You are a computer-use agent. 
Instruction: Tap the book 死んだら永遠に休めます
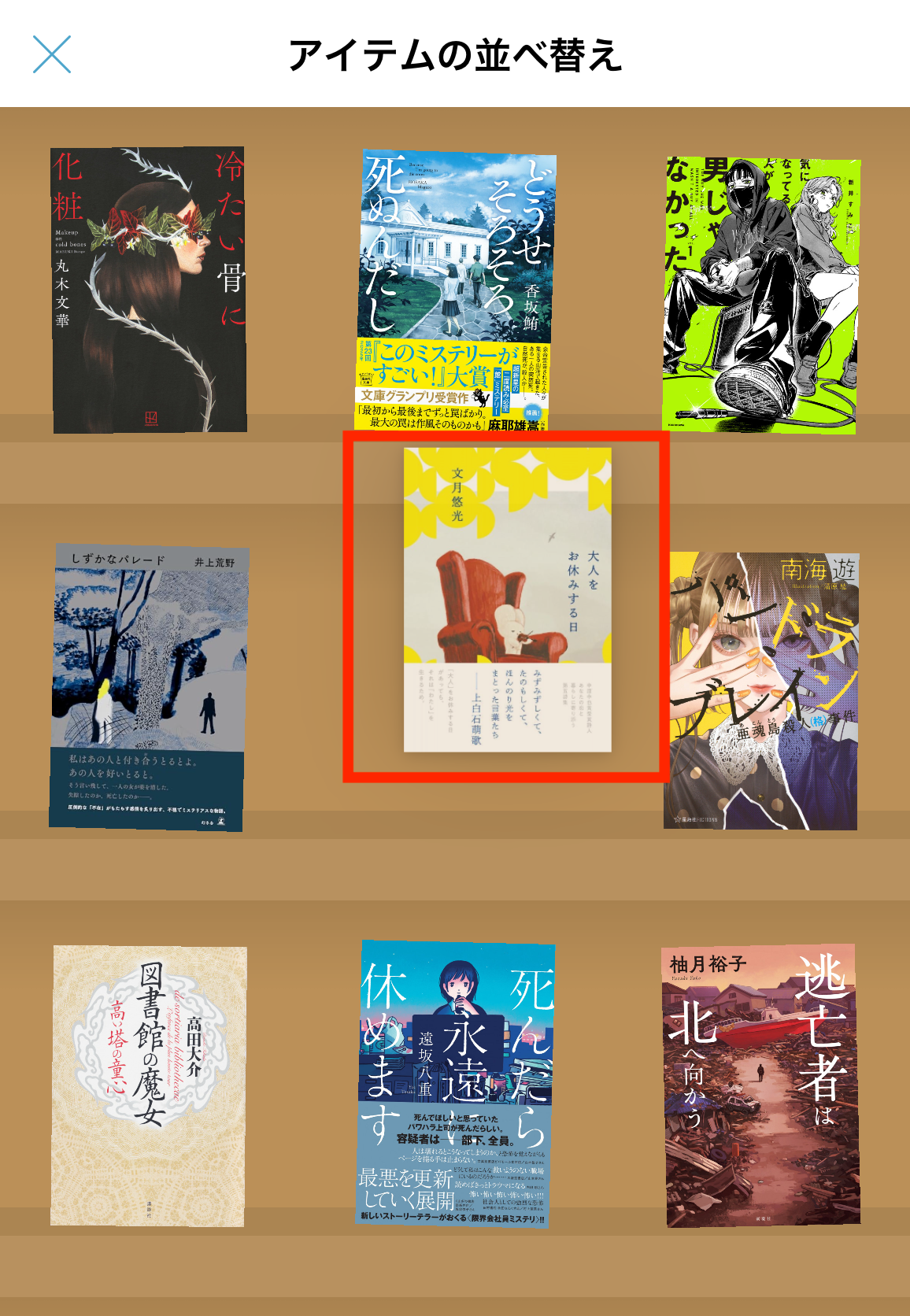tap(455, 1084)
